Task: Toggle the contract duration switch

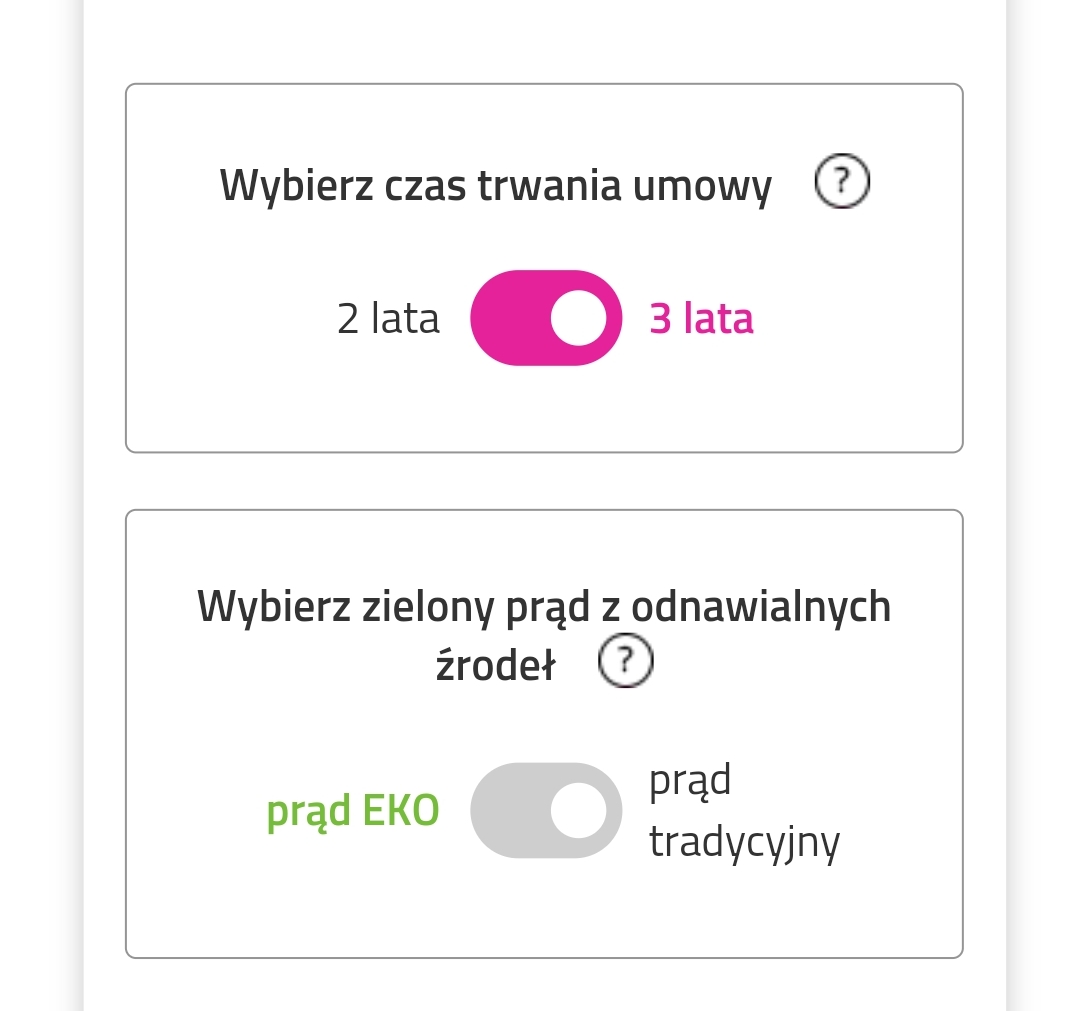Action: coord(546,318)
